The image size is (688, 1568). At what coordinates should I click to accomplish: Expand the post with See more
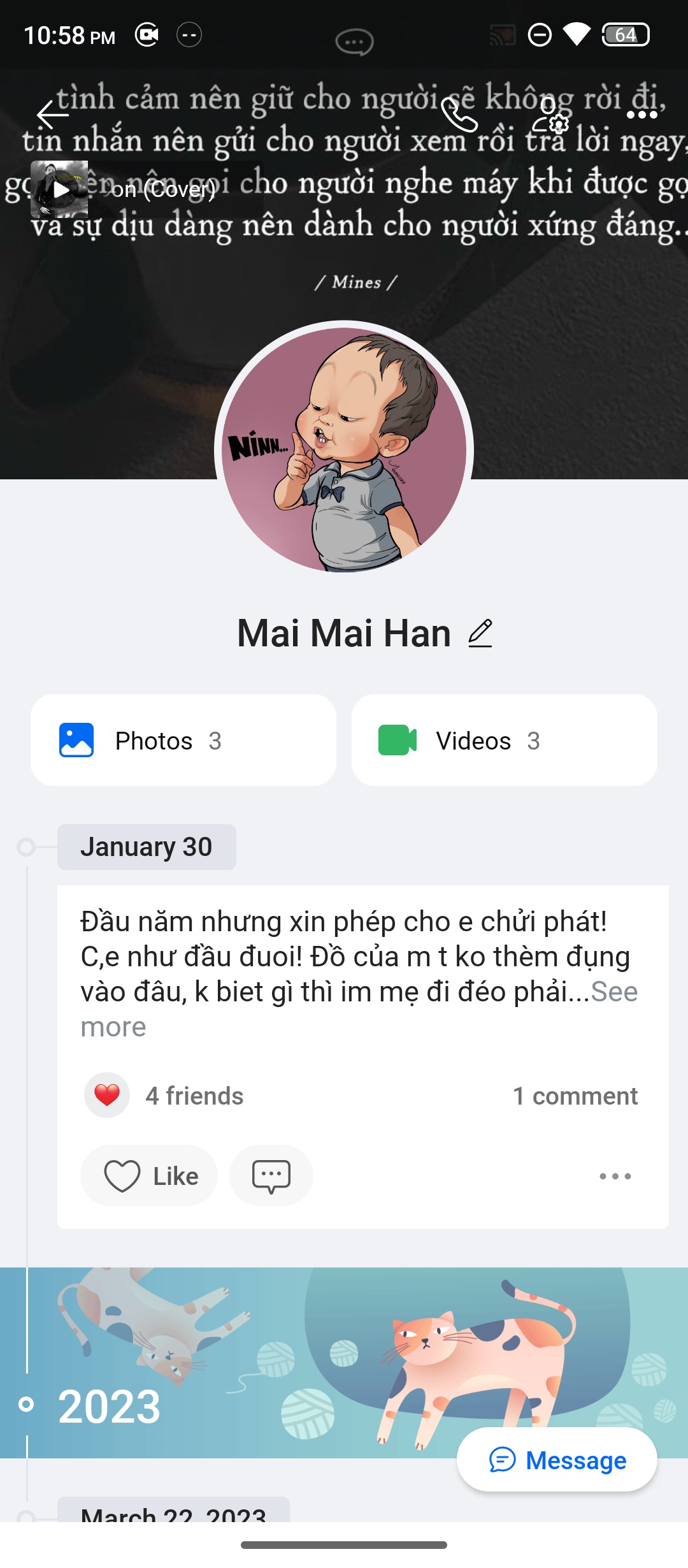613,992
